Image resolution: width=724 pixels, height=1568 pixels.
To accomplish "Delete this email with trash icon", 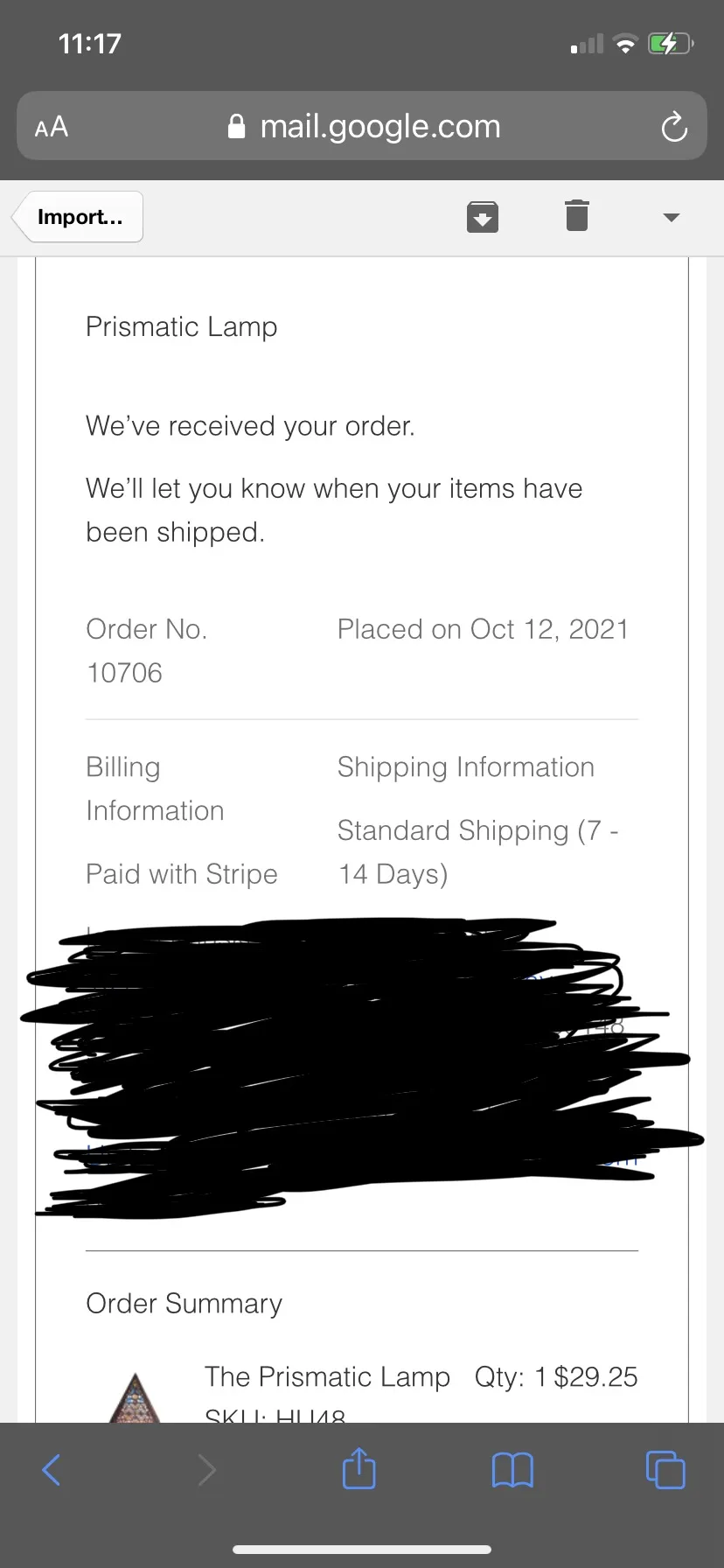I will coord(577,215).
